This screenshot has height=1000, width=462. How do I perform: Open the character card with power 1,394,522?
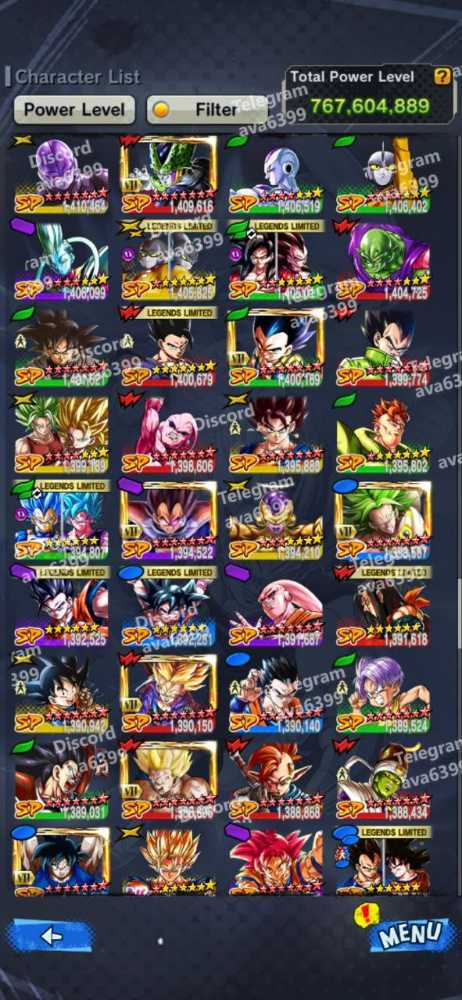(168, 520)
